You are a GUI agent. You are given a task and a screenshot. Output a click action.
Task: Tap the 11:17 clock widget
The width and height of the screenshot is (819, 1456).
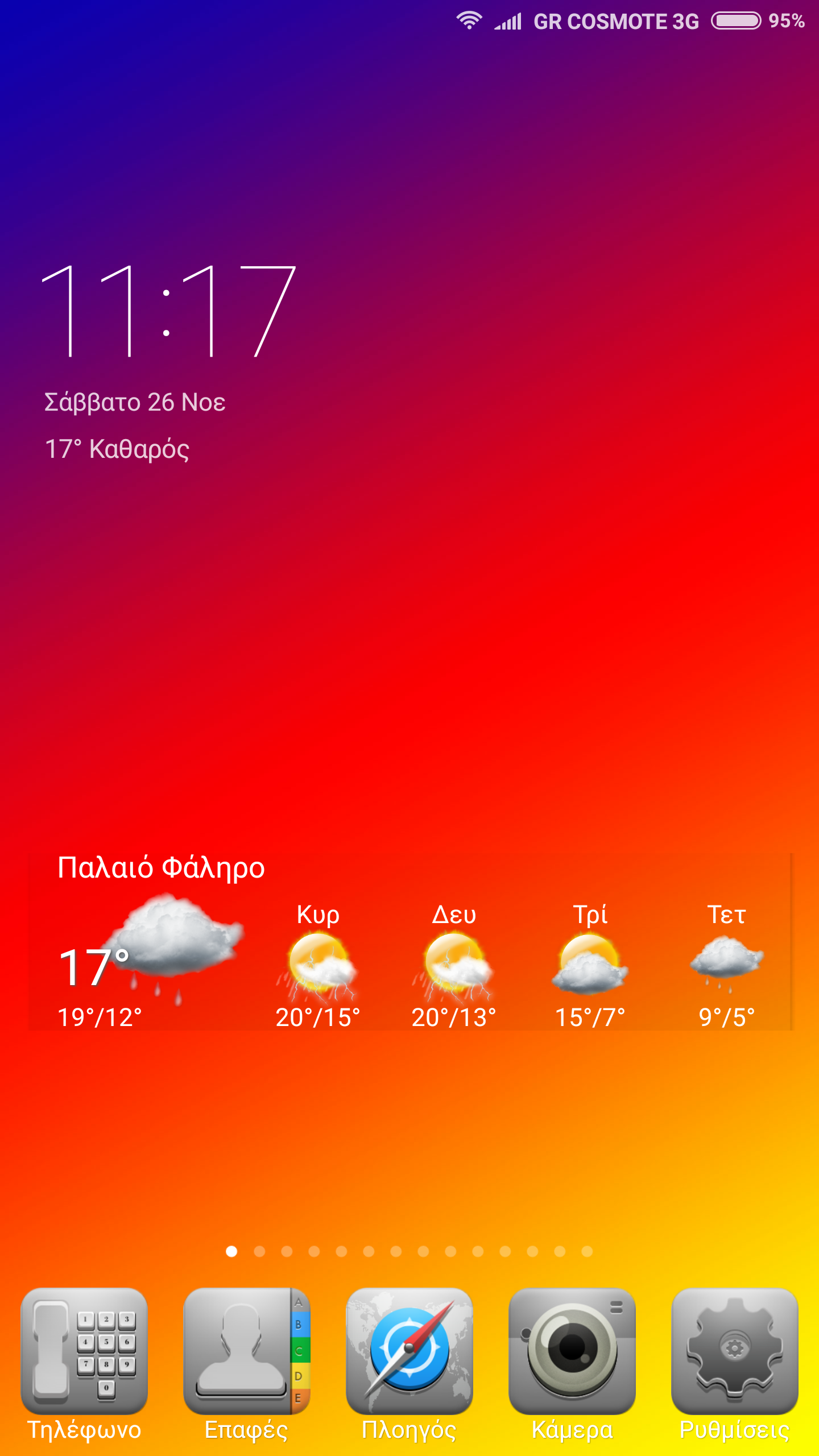[168, 312]
